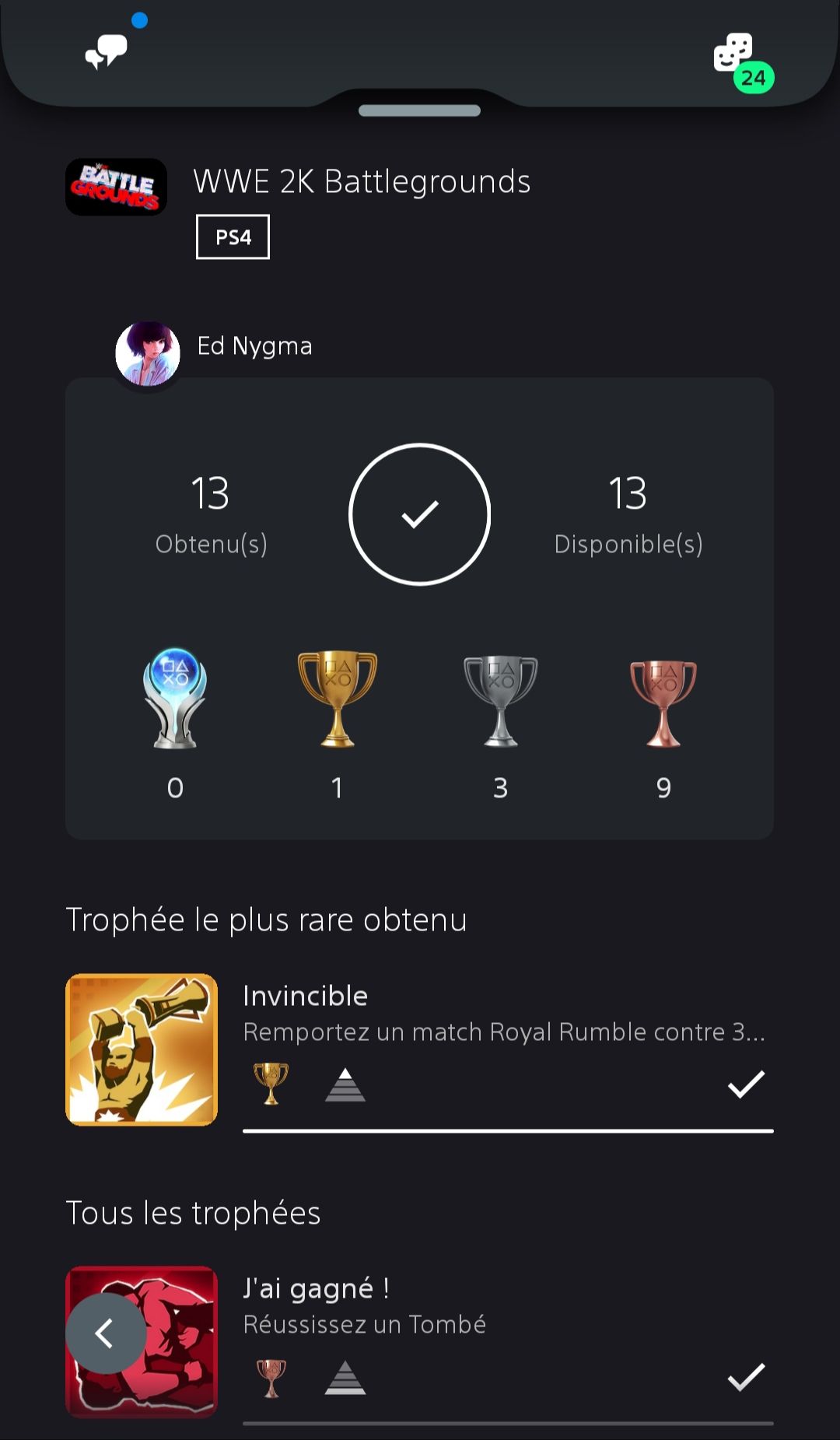Tap the floating back arrow button
Image resolution: width=840 pixels, height=1440 pixels.
click(105, 1333)
